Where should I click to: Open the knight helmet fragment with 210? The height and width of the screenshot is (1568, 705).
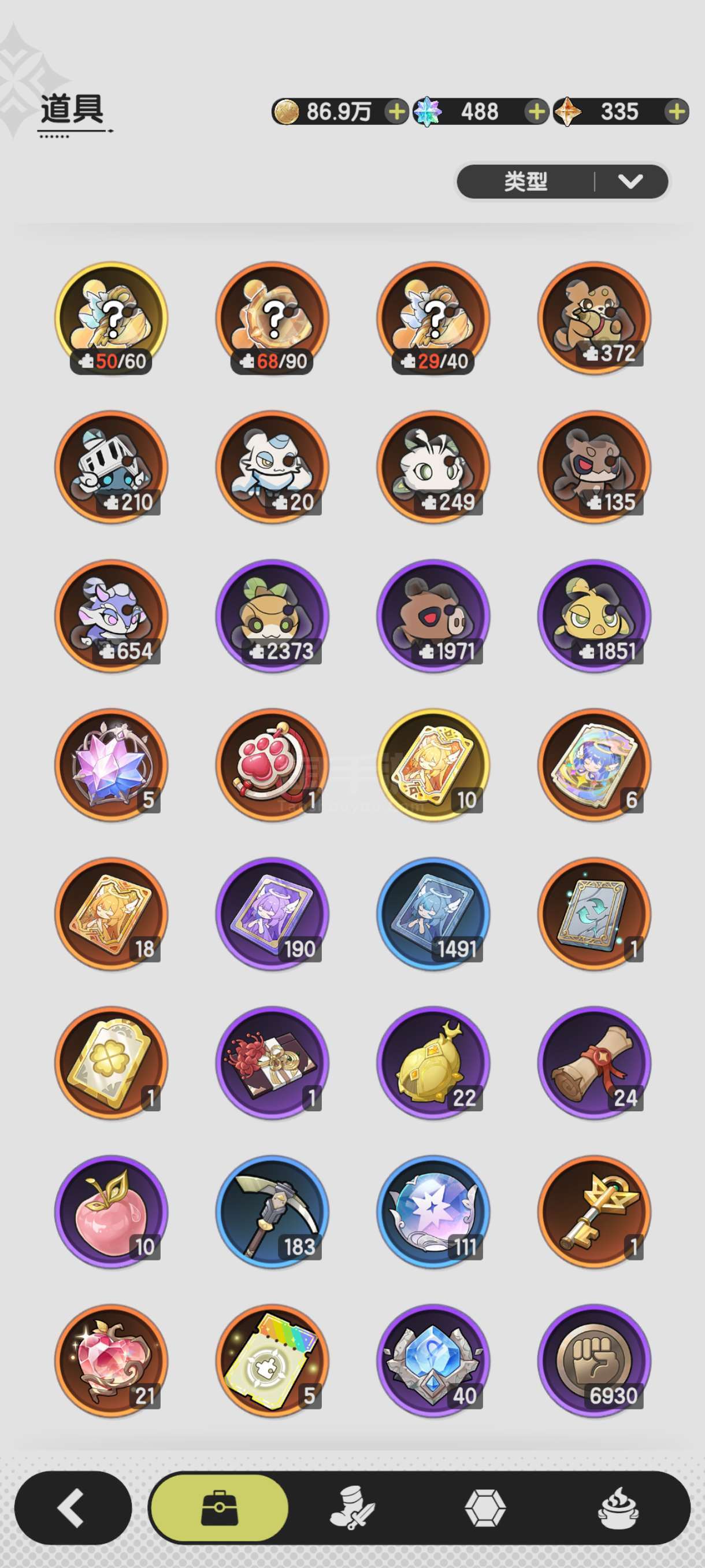pos(112,467)
